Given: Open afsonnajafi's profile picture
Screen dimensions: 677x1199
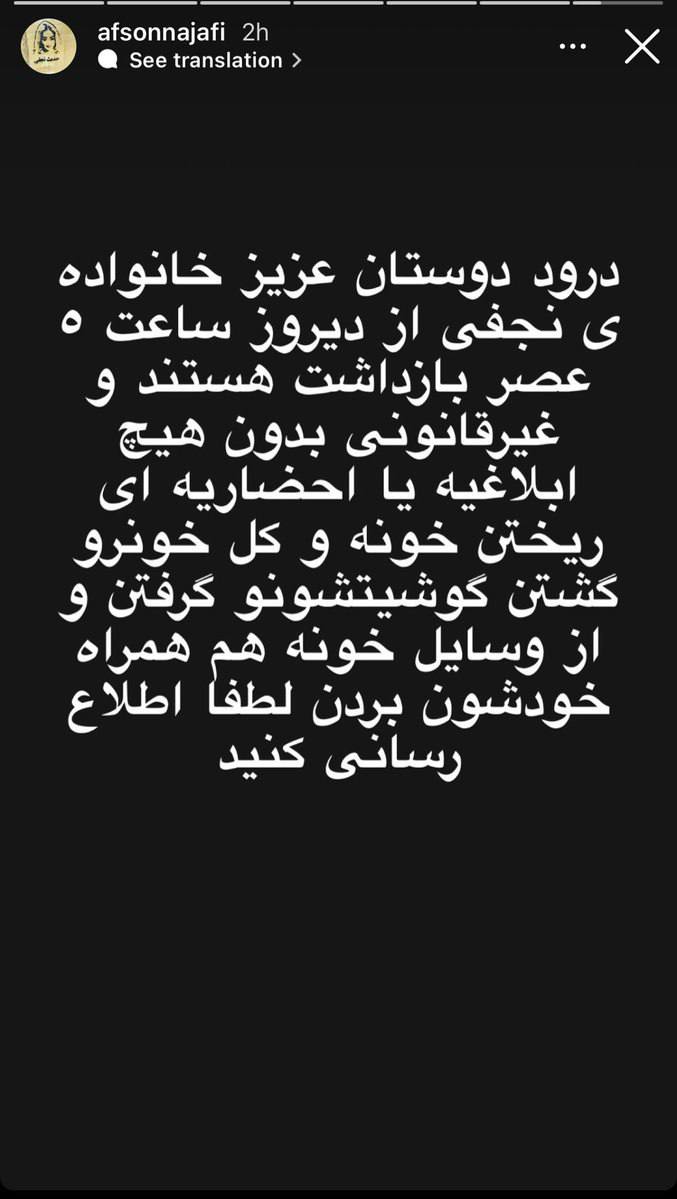Looking at the screenshot, I should tap(49, 46).
